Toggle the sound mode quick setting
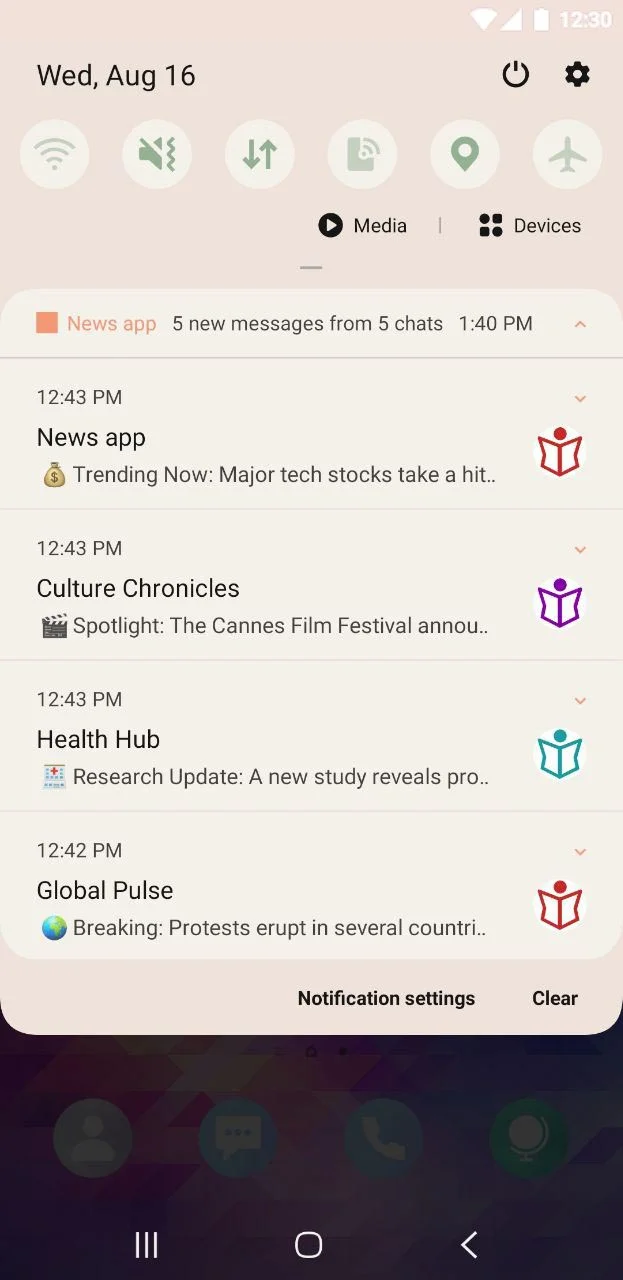The width and height of the screenshot is (623, 1280). [157, 154]
